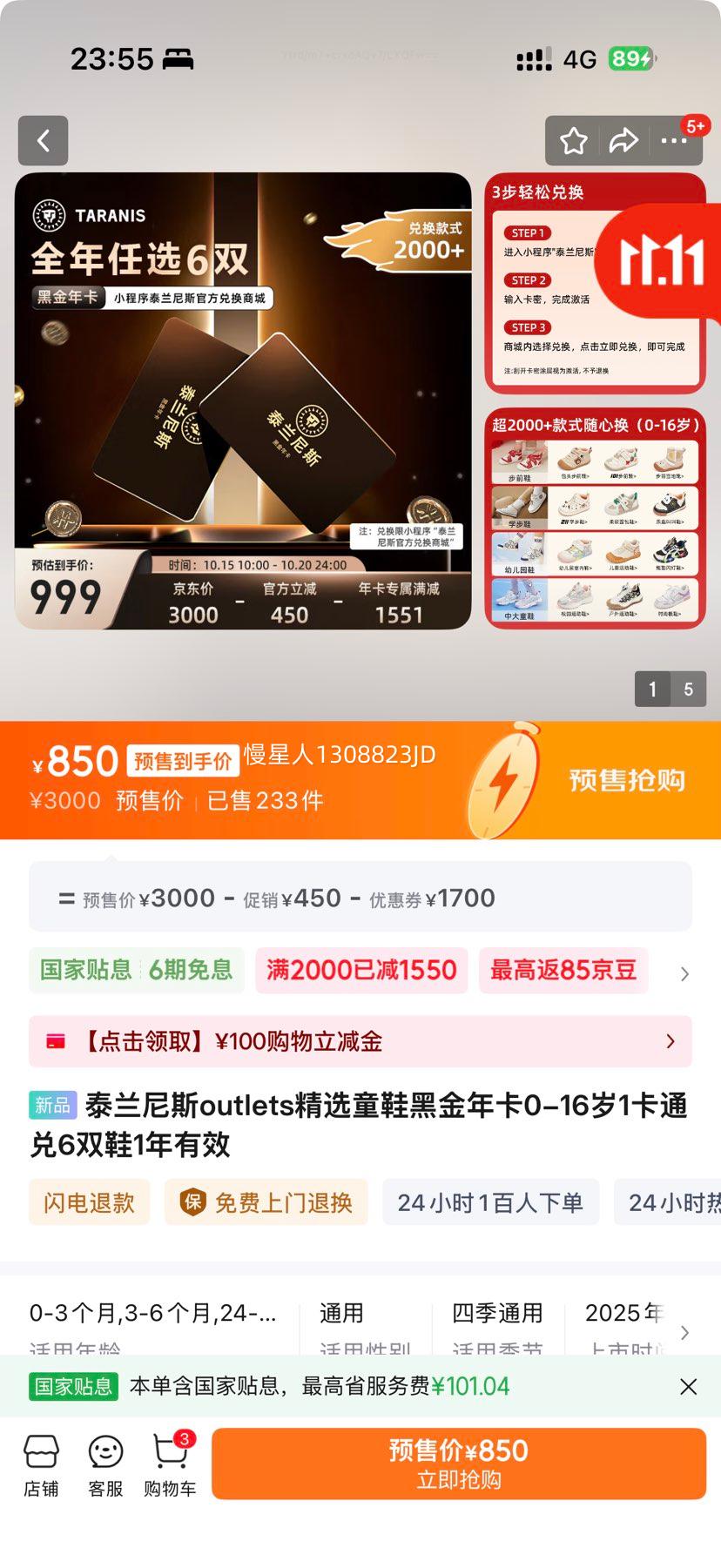The width and height of the screenshot is (721, 1568).
Task: Tap 预售价¥850 立即抢购 button
Action: pos(458,1464)
